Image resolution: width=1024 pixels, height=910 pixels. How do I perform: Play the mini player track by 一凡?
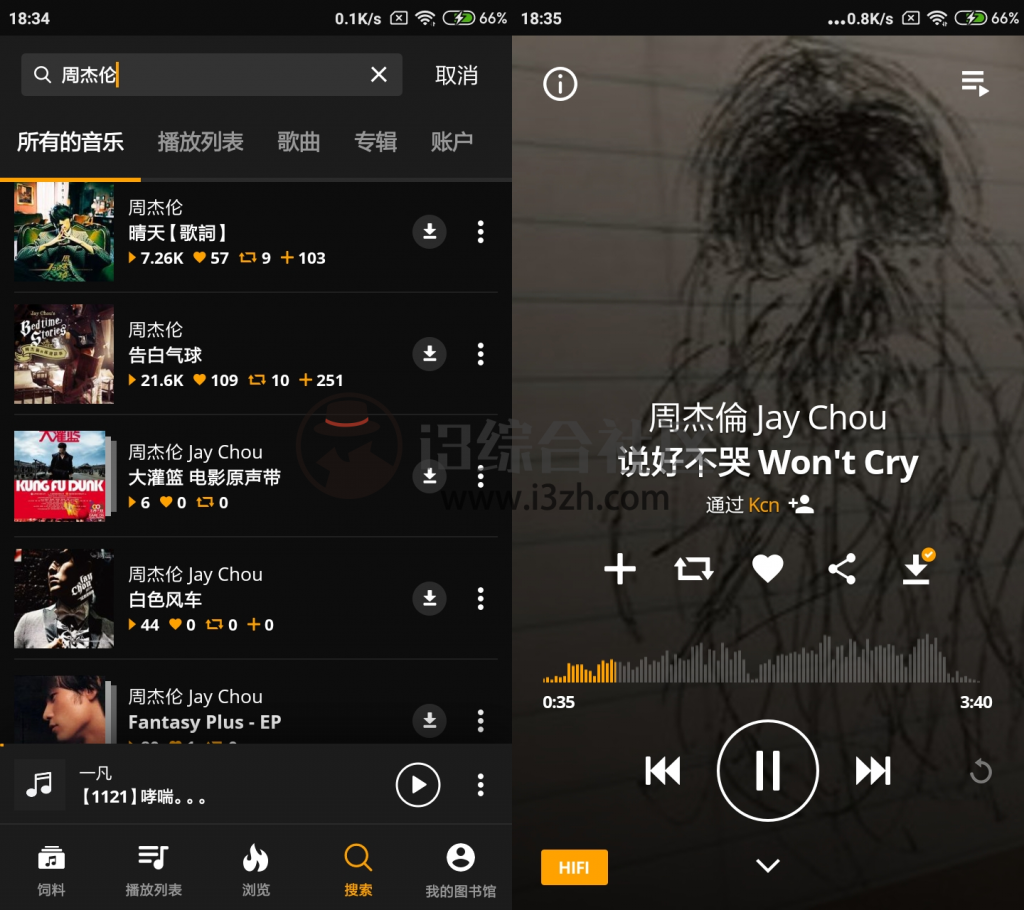coord(418,785)
